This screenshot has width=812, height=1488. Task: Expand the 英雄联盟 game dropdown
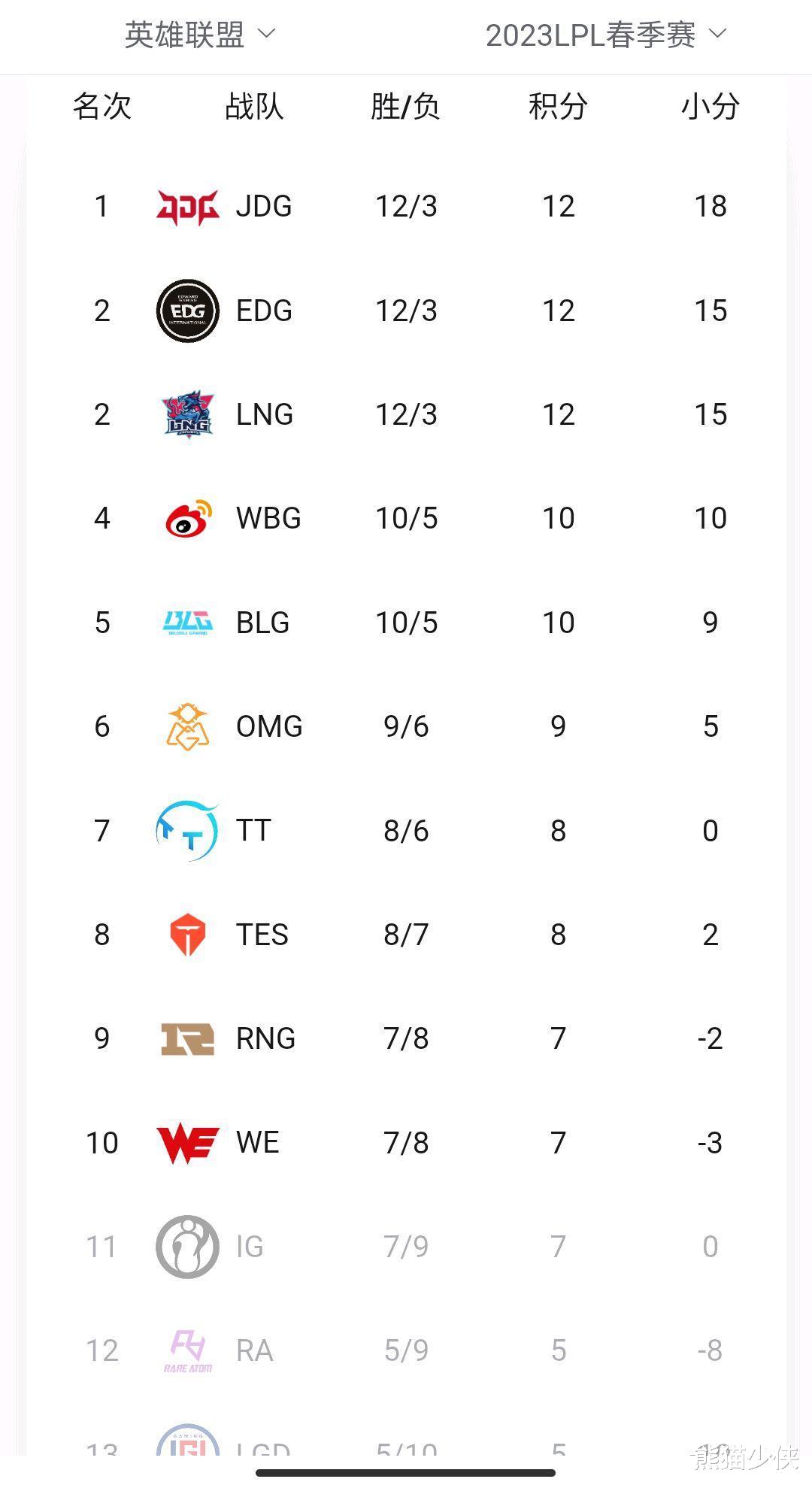coord(200,35)
